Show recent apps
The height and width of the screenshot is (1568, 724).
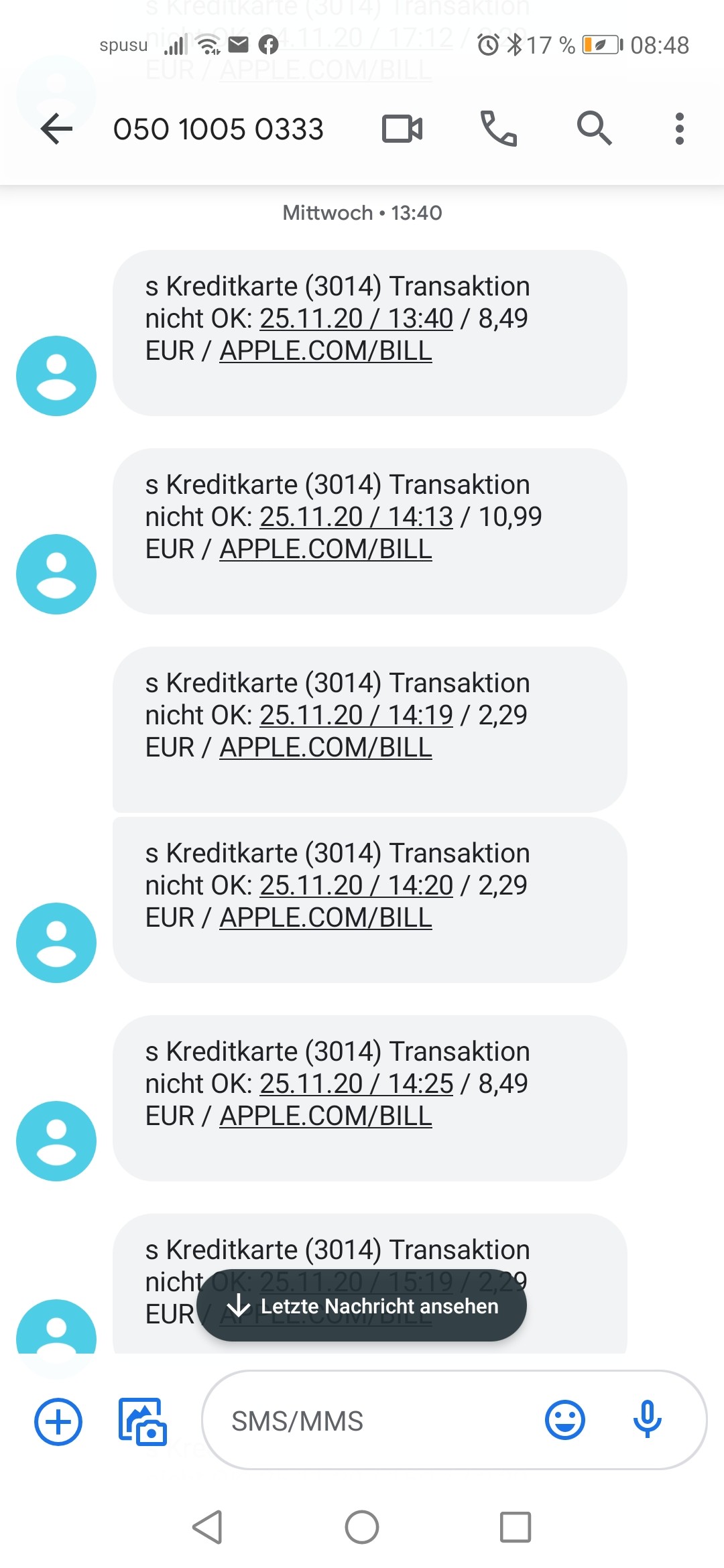click(516, 1528)
